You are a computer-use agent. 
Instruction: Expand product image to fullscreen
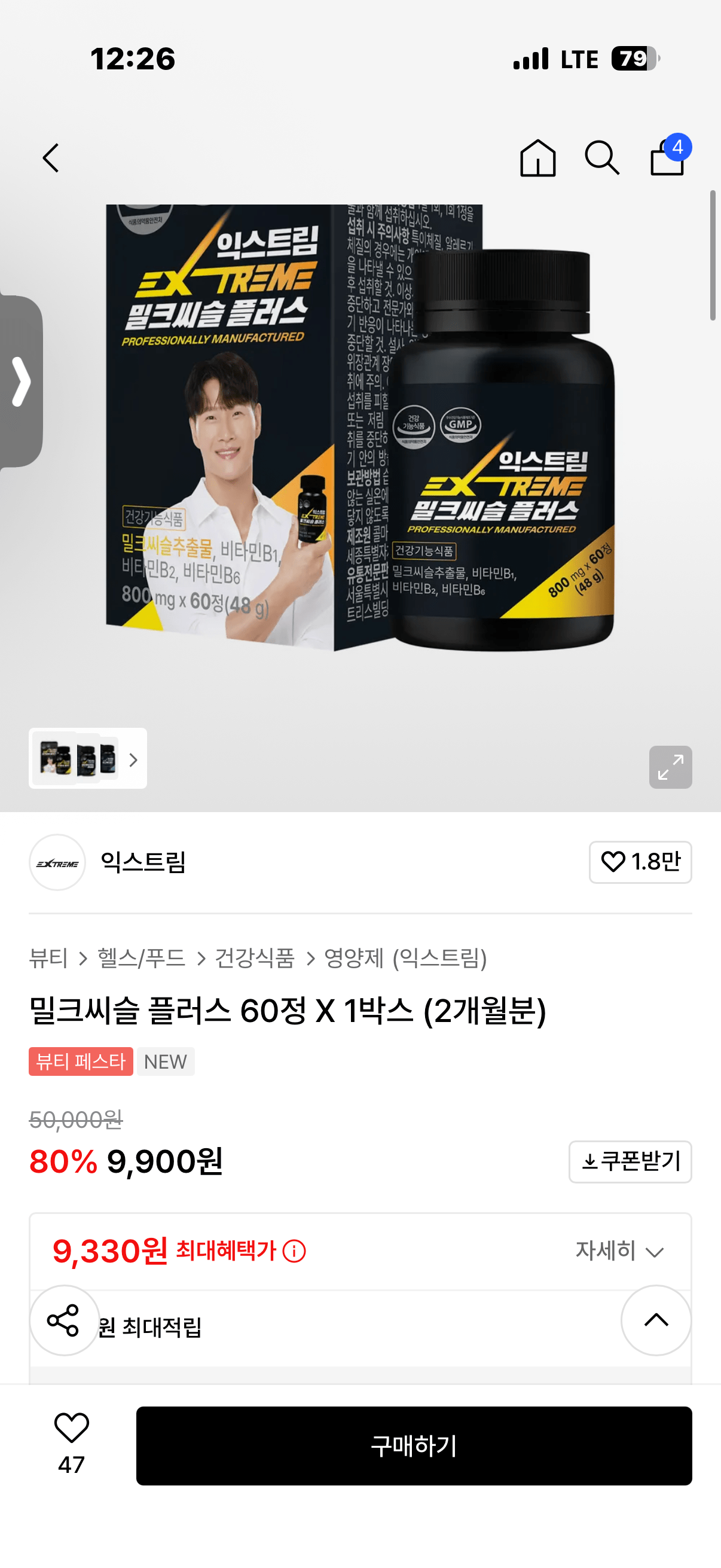click(x=671, y=768)
